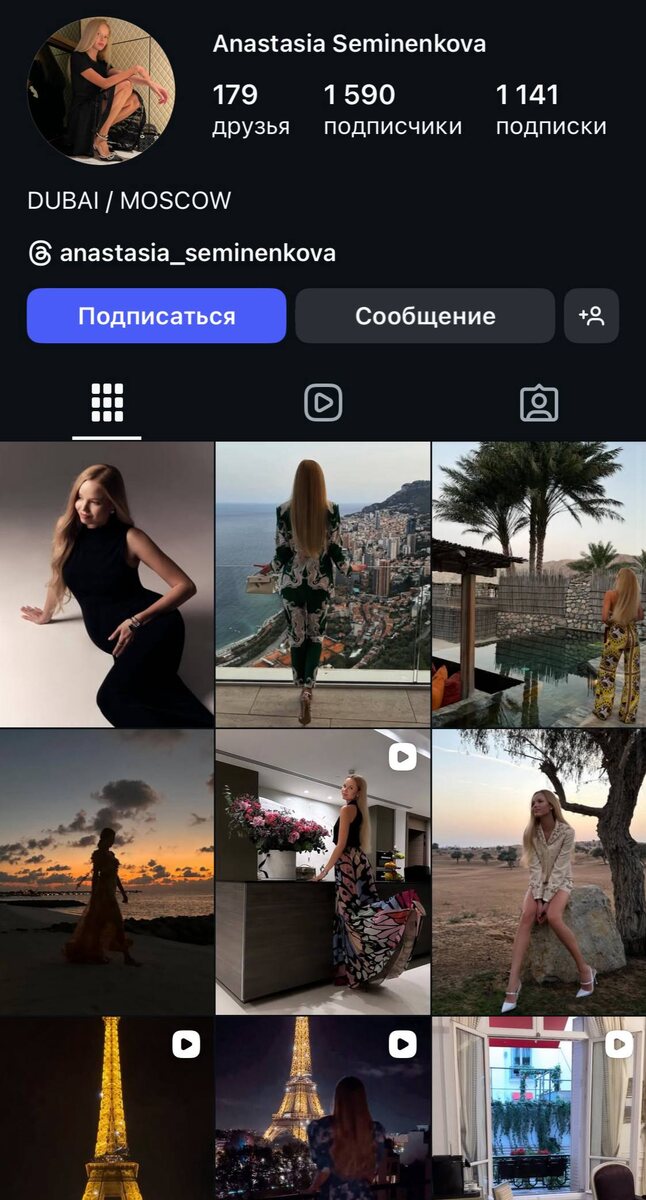This screenshot has height=1200, width=646.
Task: View the profile picture
Action: pyautogui.click(x=101, y=91)
